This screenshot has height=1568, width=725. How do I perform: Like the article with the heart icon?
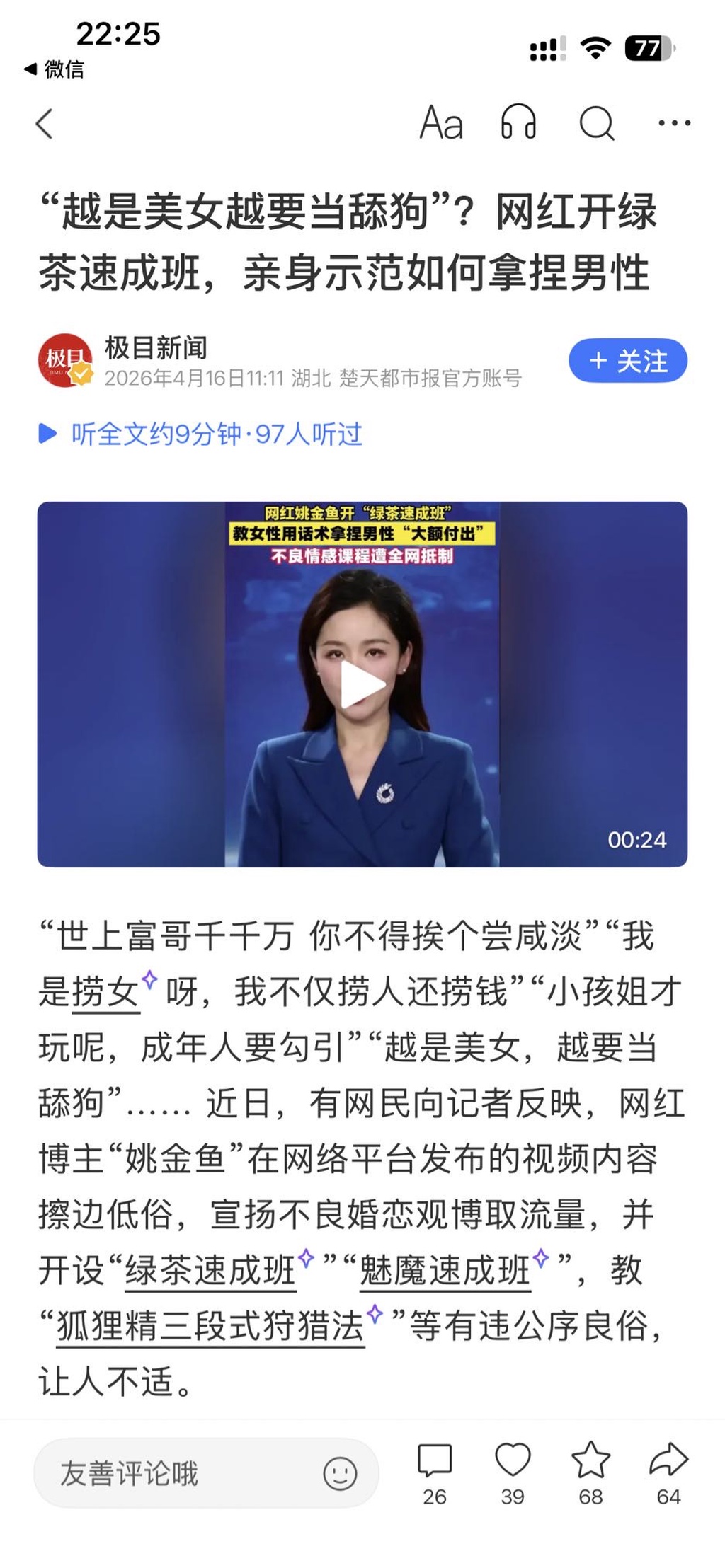point(513,1472)
